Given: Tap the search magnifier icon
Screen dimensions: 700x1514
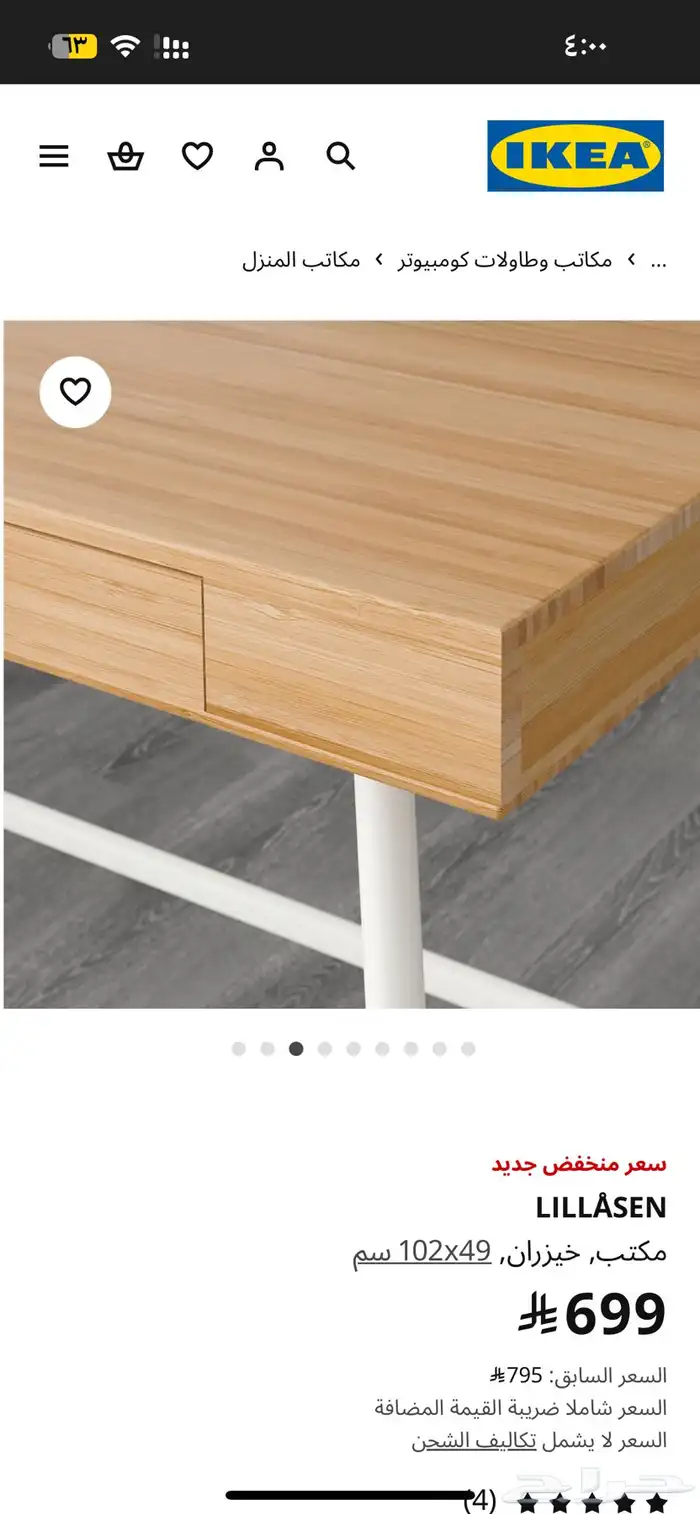Looking at the screenshot, I should (341, 157).
